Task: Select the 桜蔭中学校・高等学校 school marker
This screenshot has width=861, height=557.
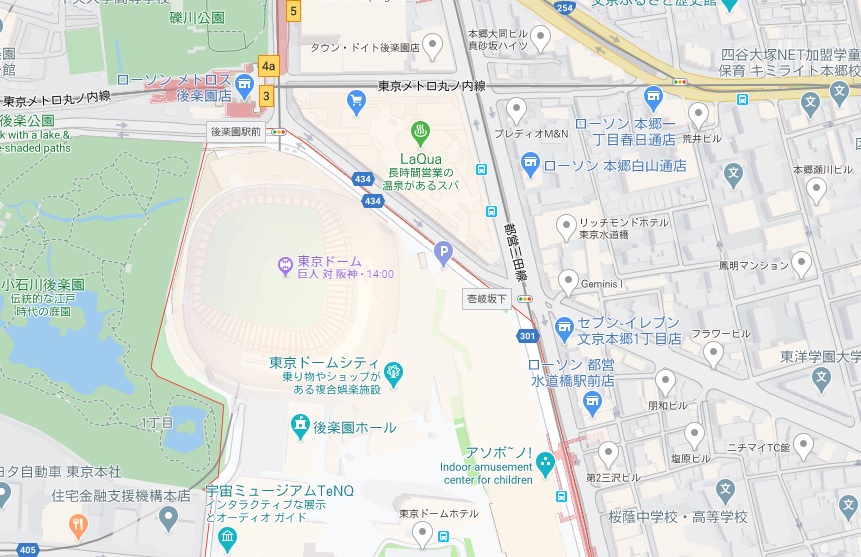Action: tap(729, 490)
